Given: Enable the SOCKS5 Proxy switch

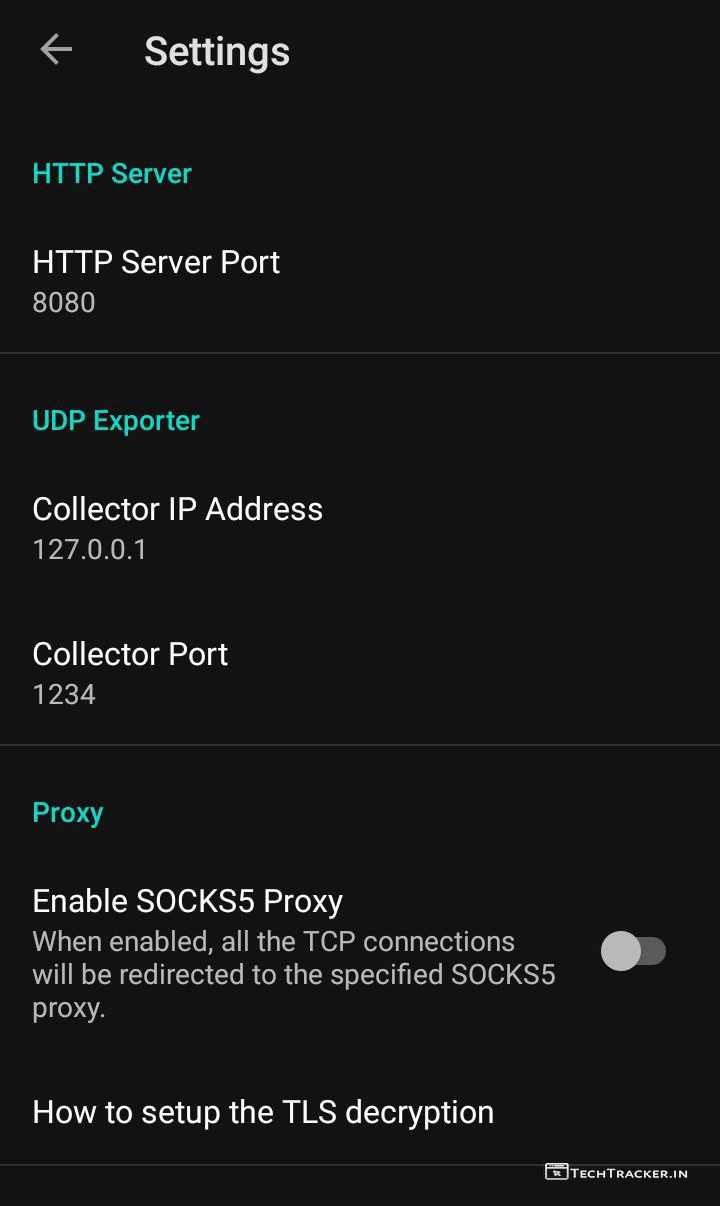Looking at the screenshot, I should pos(633,951).
